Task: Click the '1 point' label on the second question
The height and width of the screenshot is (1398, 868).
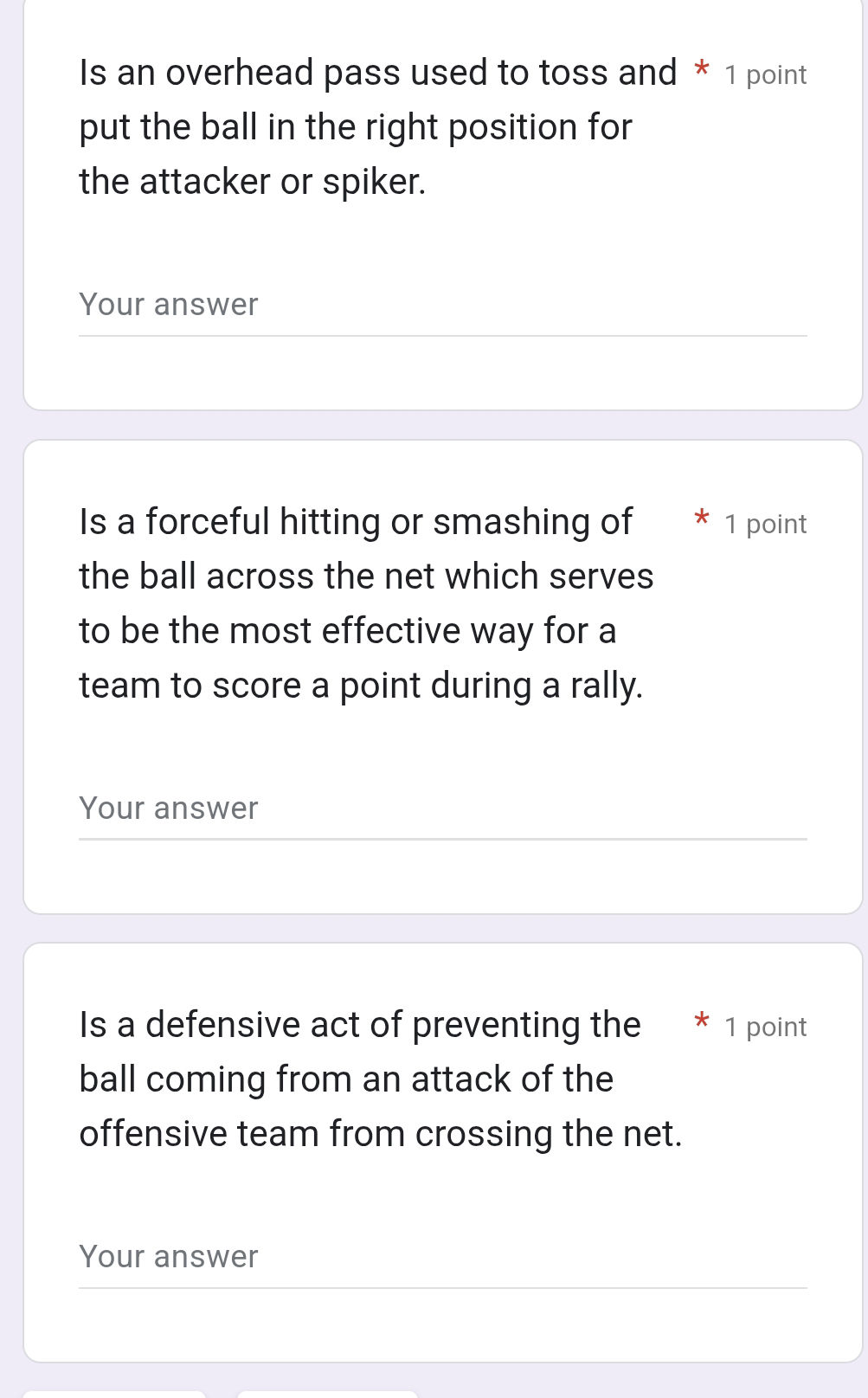Action: click(764, 523)
